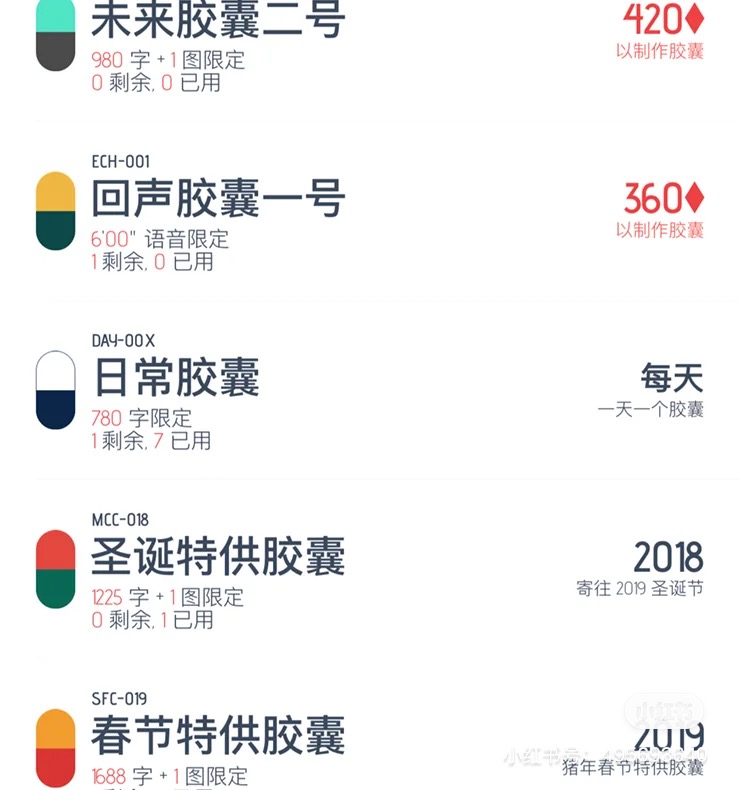The width and height of the screenshot is (740, 790).
Task: Open the 圣诞特供胶囊 row
Action: pyautogui.click(x=218, y=557)
